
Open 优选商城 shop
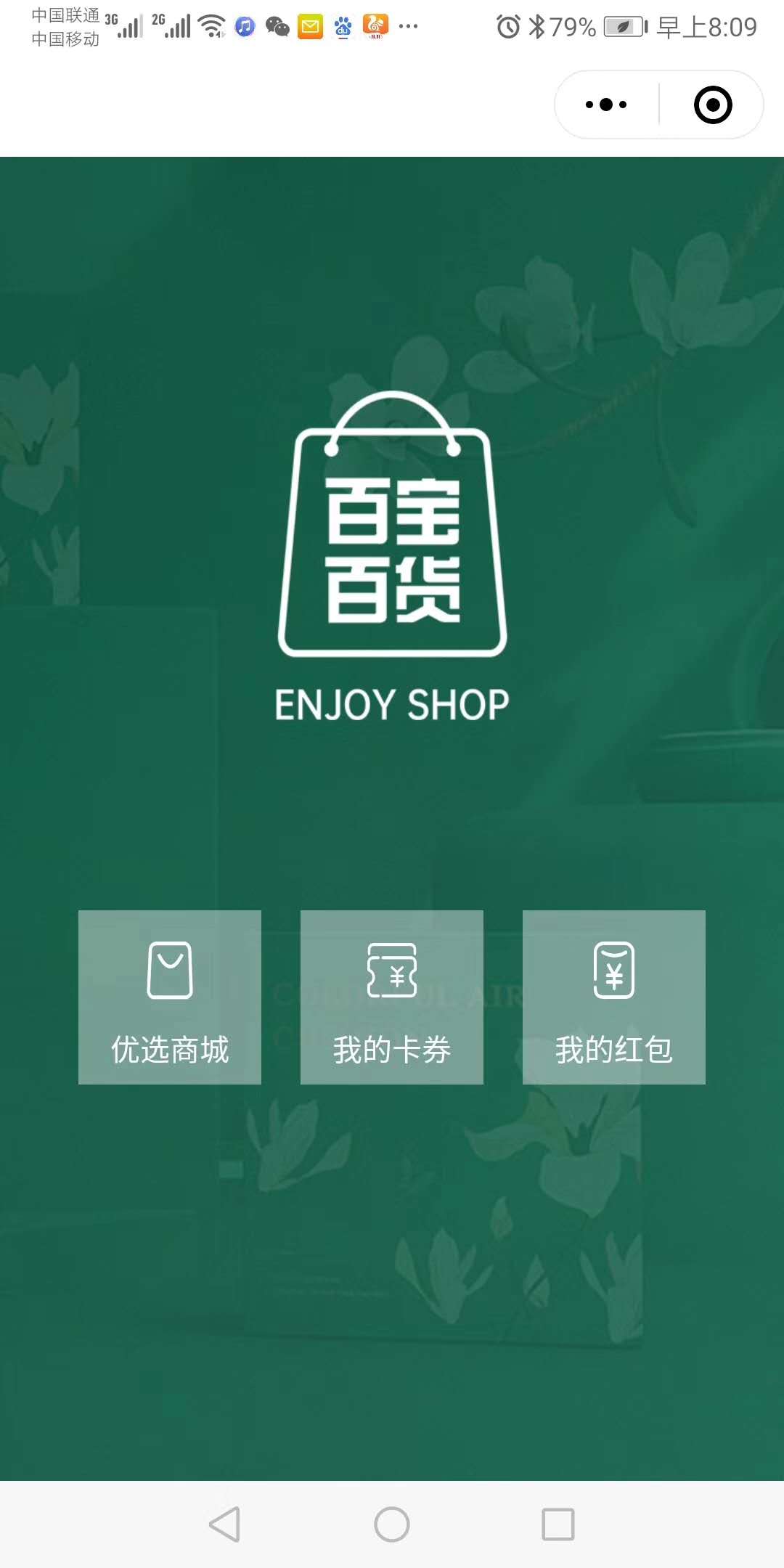point(170,997)
